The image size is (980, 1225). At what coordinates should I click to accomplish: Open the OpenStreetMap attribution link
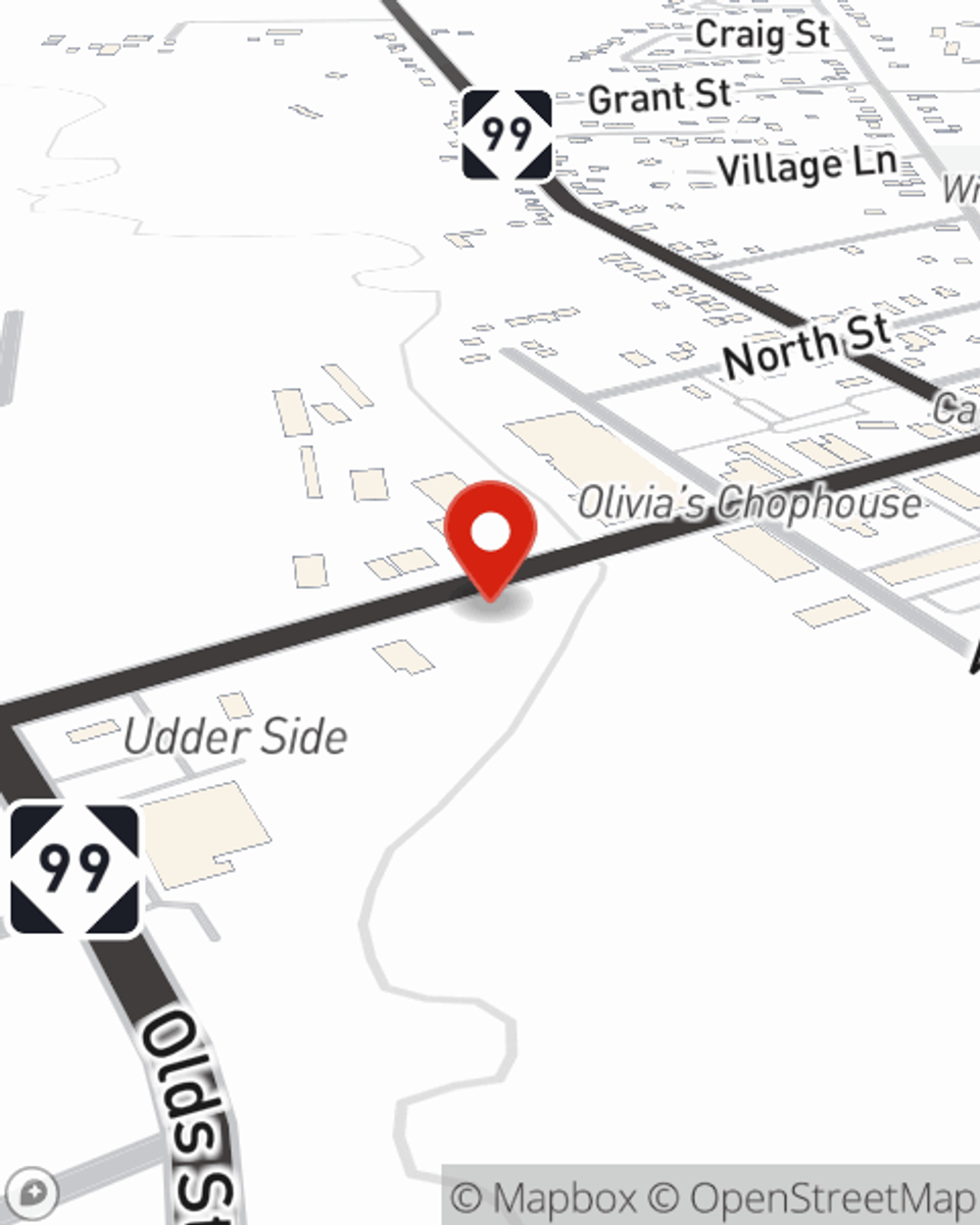point(811,1196)
